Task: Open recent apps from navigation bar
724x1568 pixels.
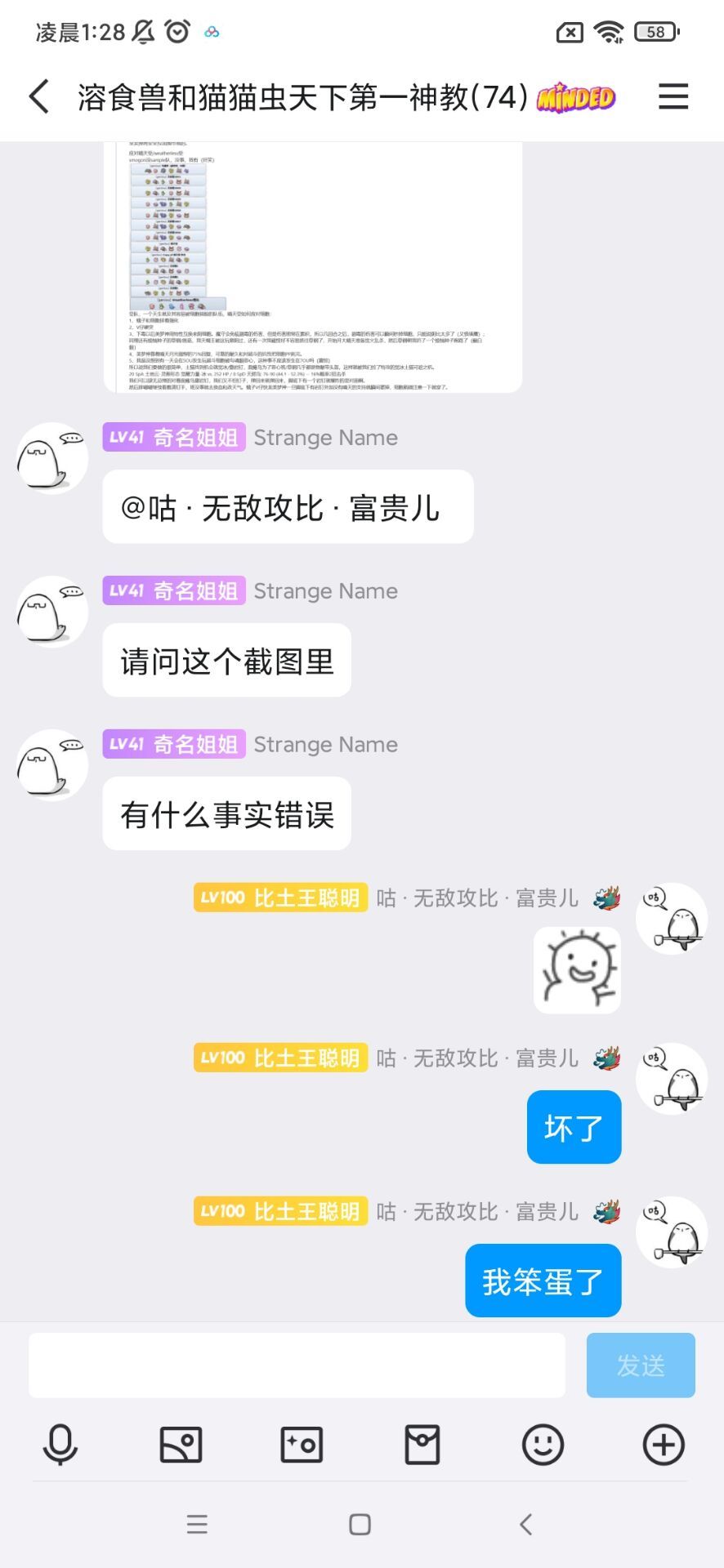Action: coord(197,1524)
